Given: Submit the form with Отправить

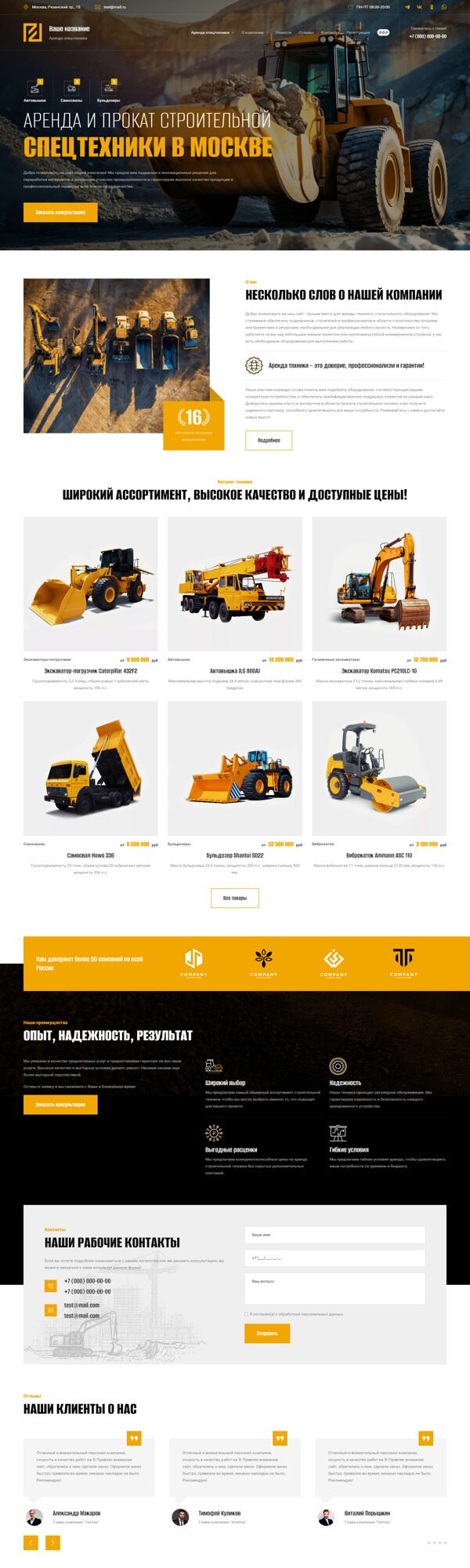Looking at the screenshot, I should point(267,1333).
